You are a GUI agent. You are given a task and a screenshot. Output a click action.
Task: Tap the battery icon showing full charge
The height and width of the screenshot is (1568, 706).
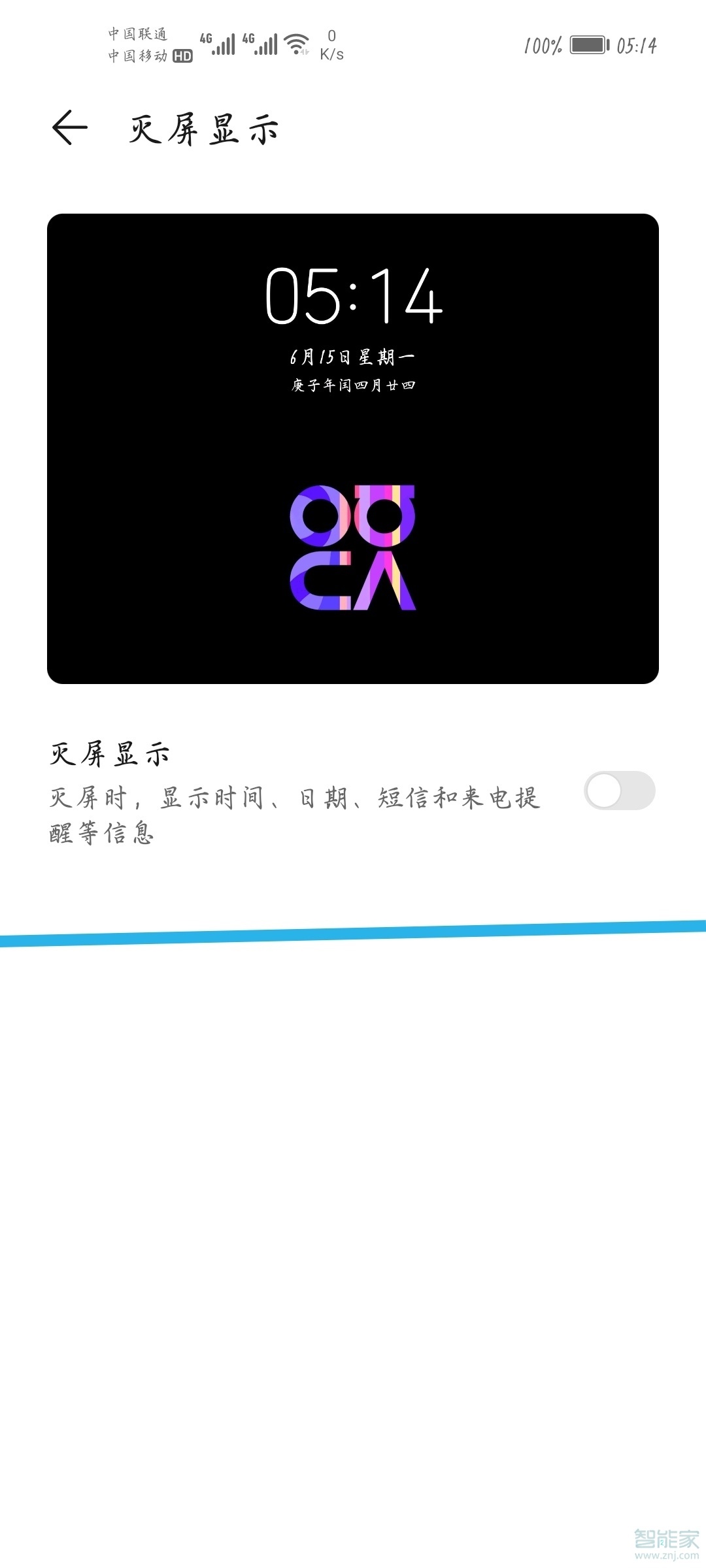pyautogui.click(x=587, y=44)
